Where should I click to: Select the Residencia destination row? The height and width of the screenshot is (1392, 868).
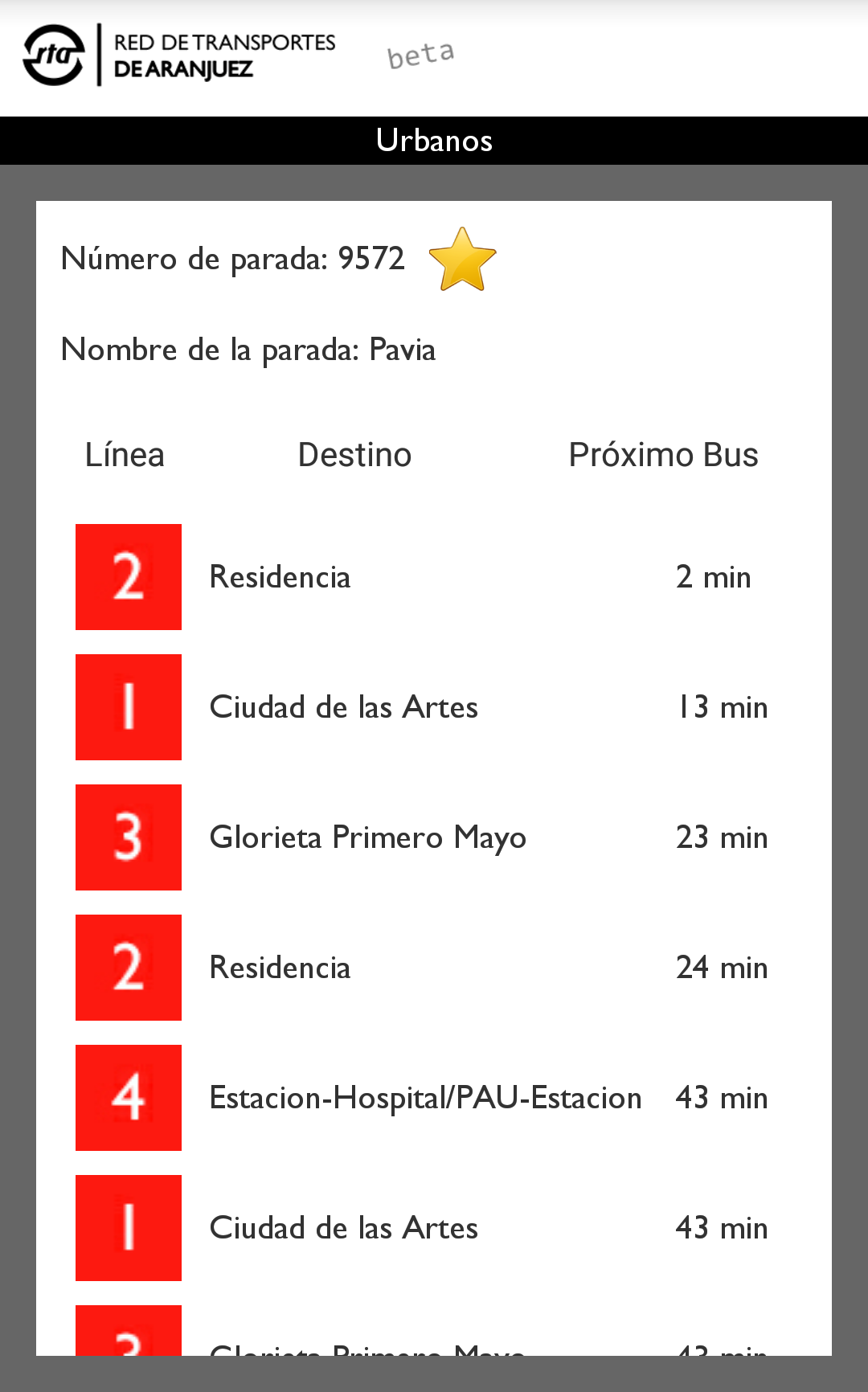[280, 576]
